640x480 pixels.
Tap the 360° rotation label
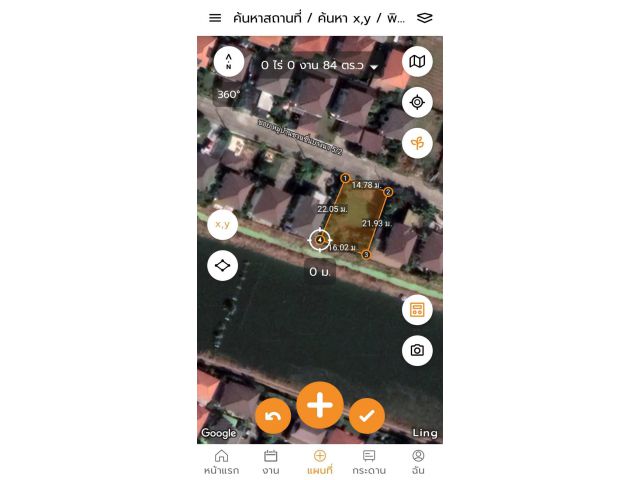coord(228,95)
